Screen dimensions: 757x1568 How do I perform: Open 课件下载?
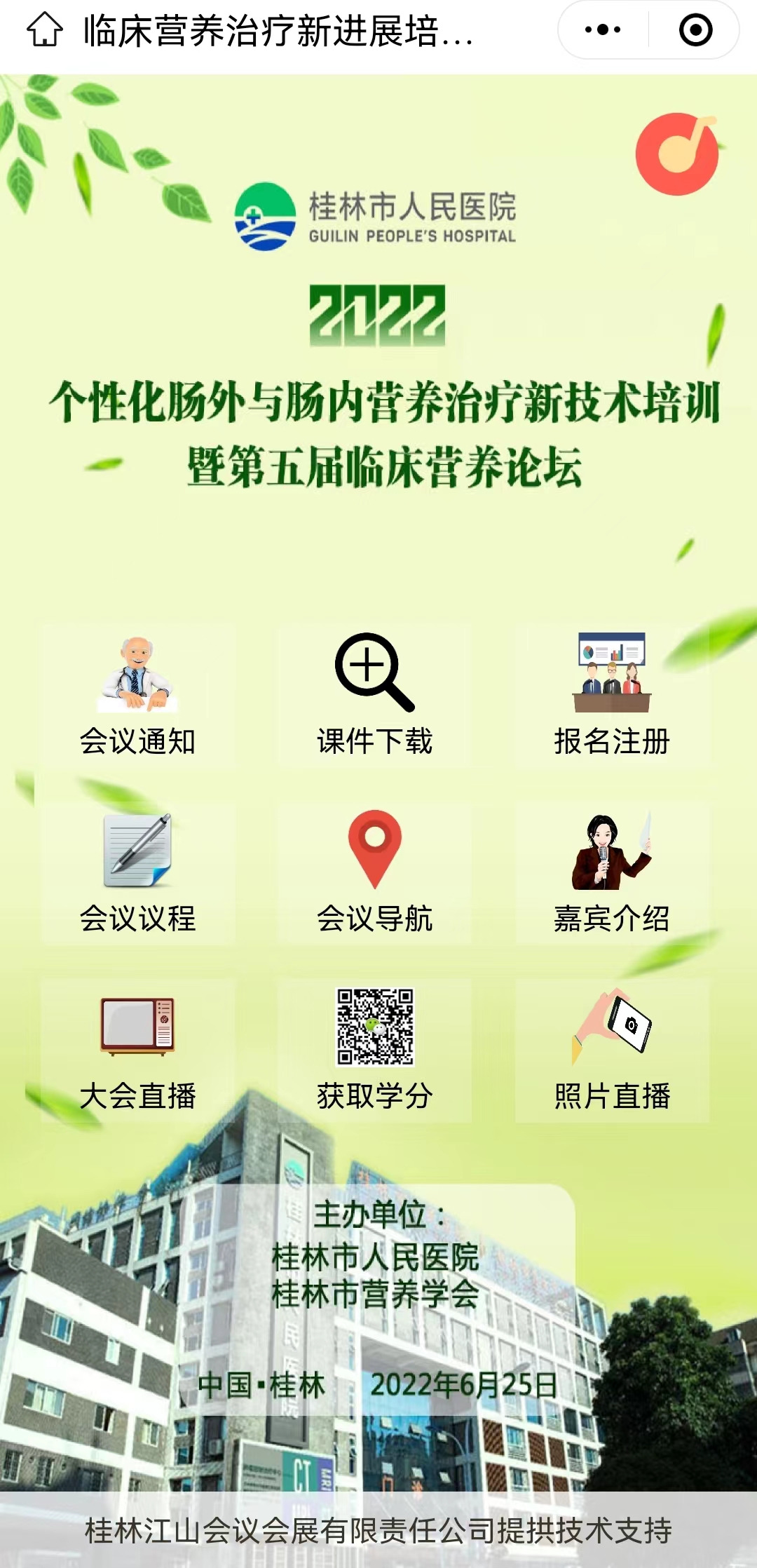[374, 696]
